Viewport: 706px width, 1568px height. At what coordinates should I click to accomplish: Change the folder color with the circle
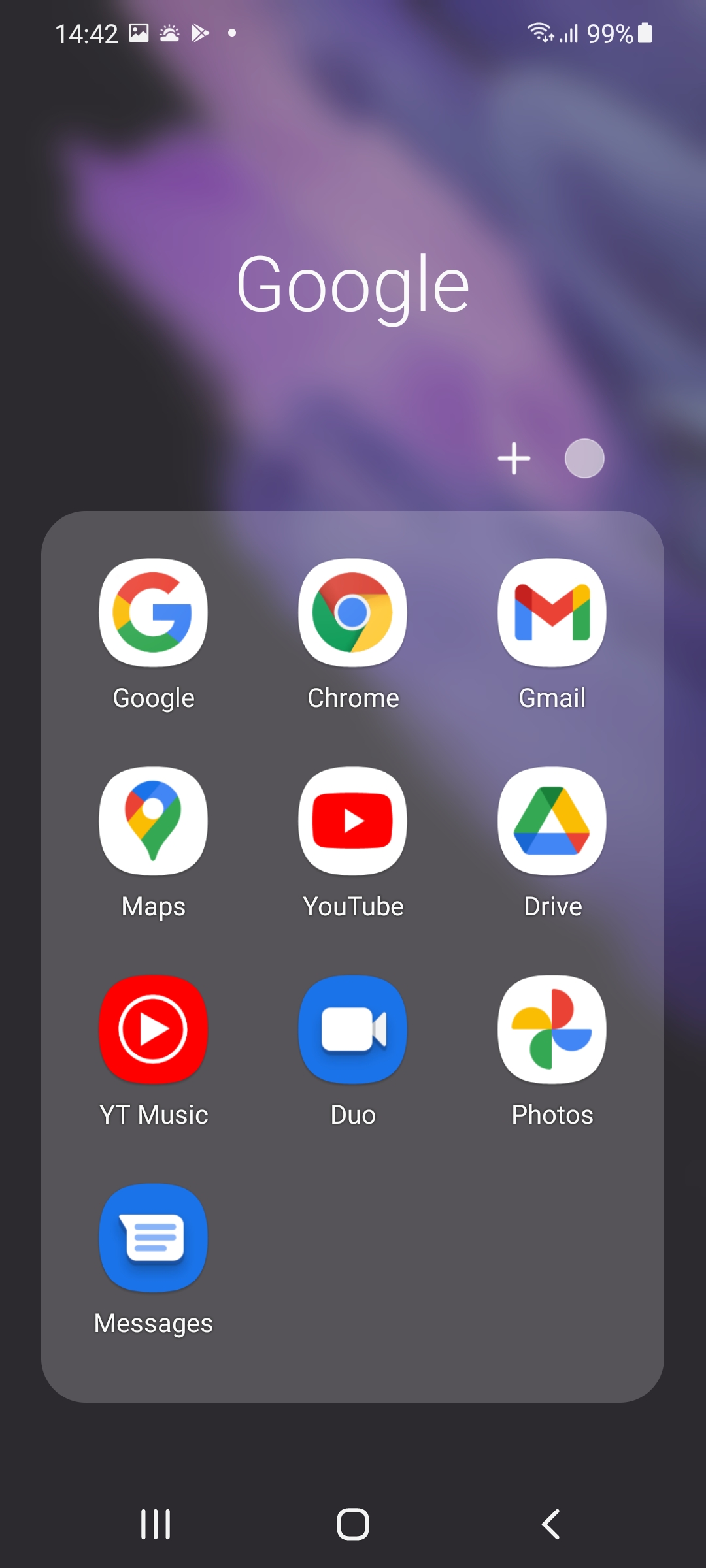pyautogui.click(x=584, y=458)
